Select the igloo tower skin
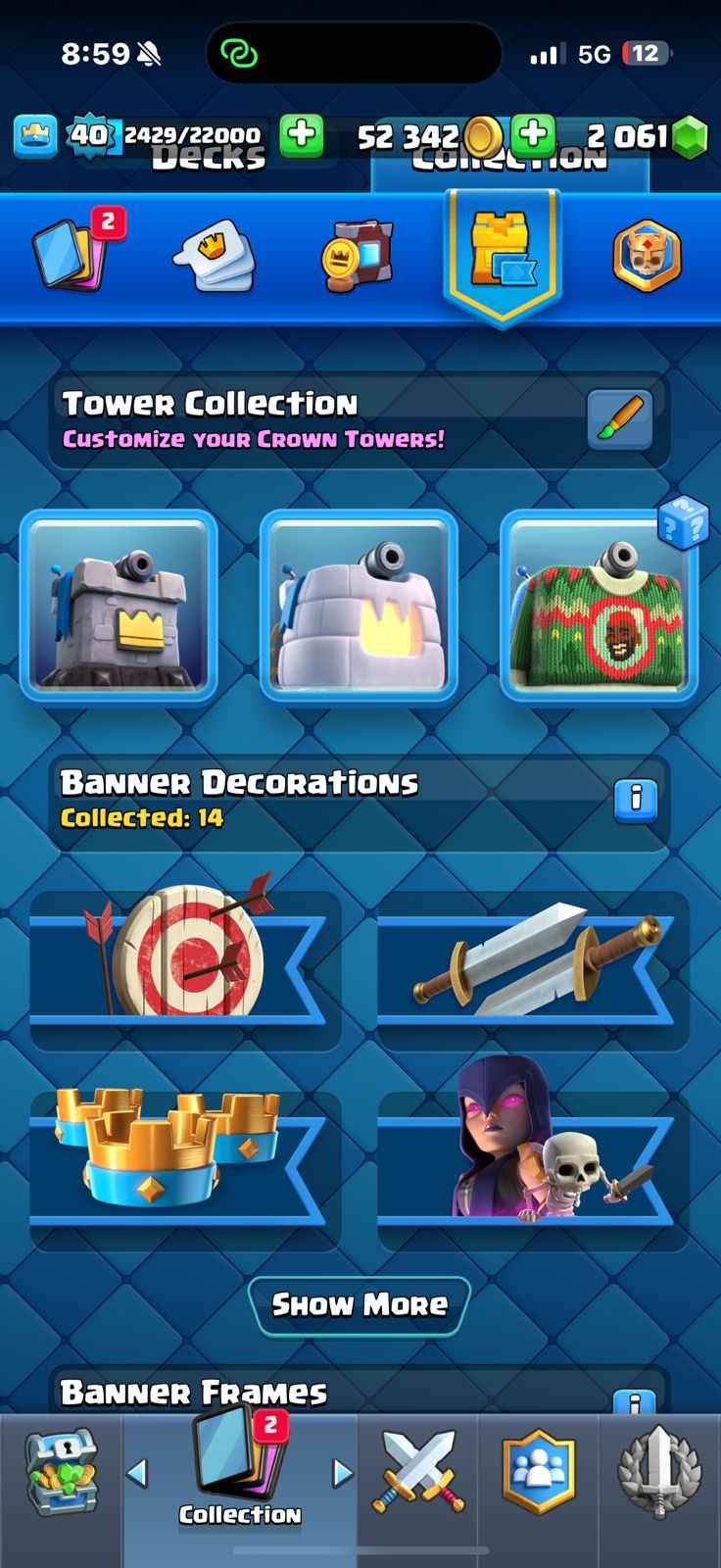721x1568 pixels. 359,605
